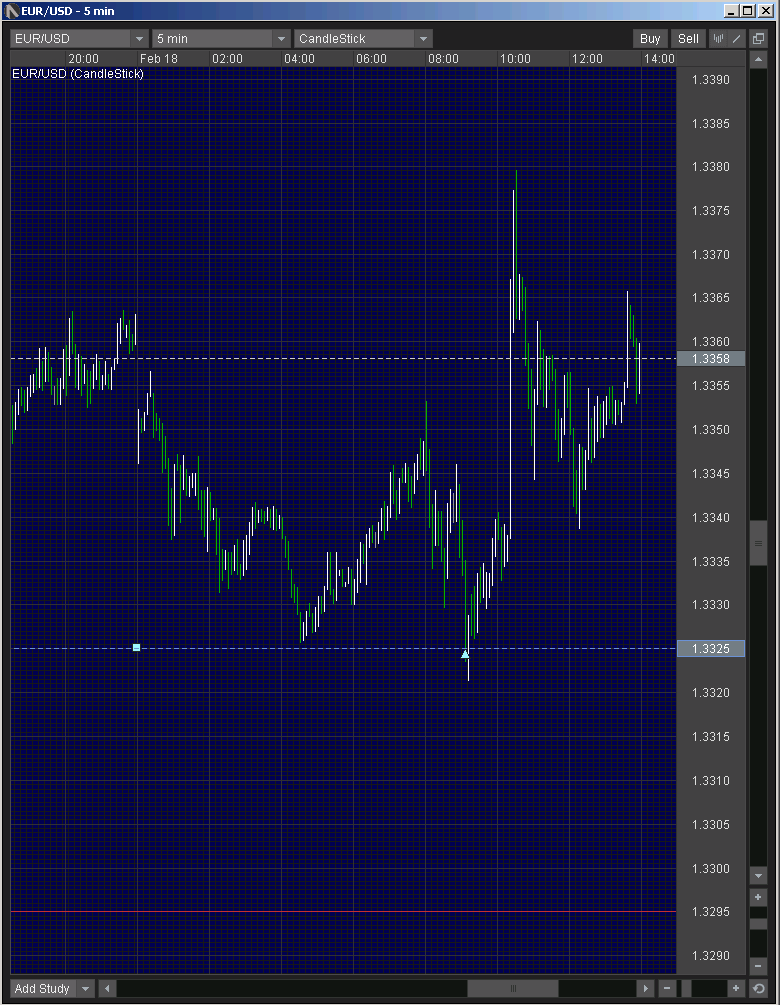This screenshot has width=780, height=1005.
Task: Zoom in the time axis with plus
Action: pos(737,989)
